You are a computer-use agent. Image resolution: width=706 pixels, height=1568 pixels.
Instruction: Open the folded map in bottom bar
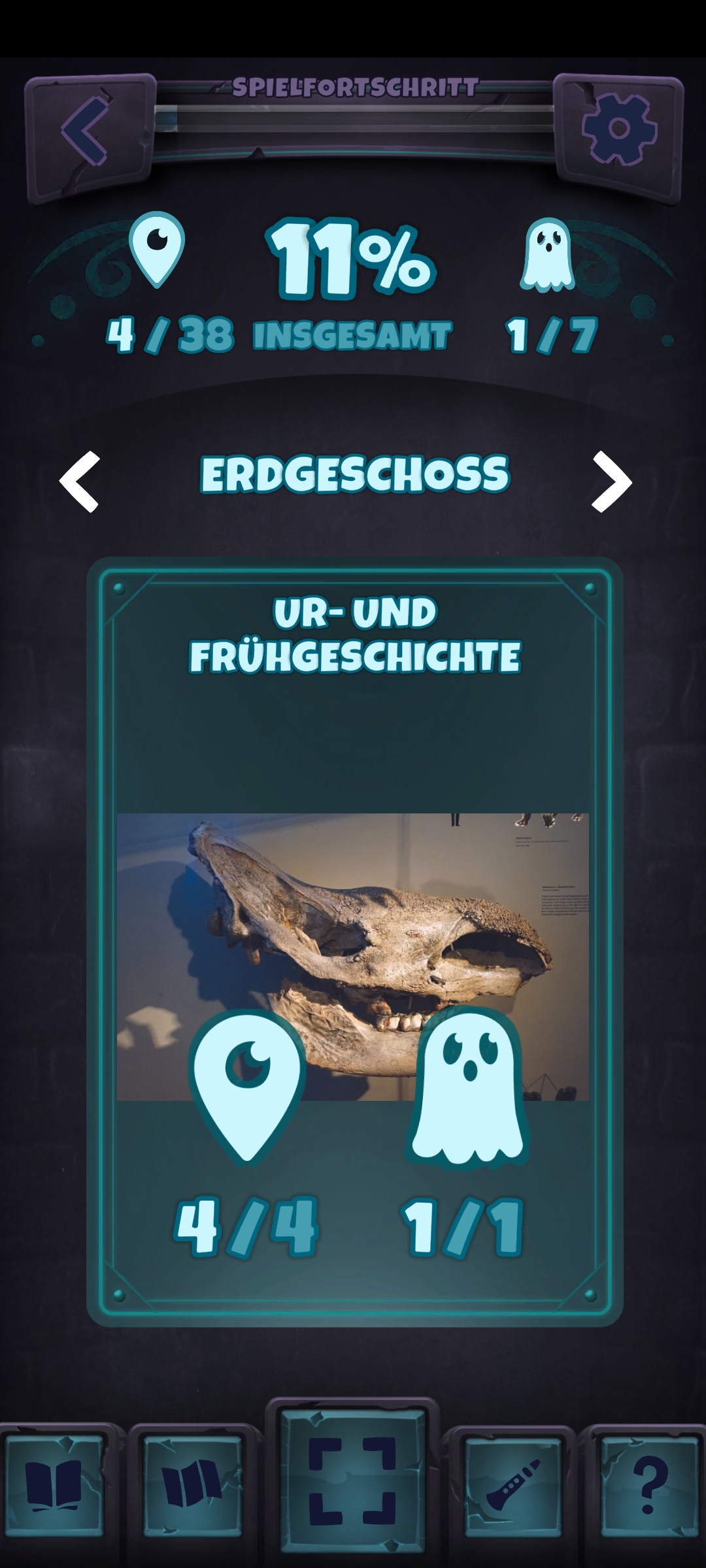tap(192, 1484)
